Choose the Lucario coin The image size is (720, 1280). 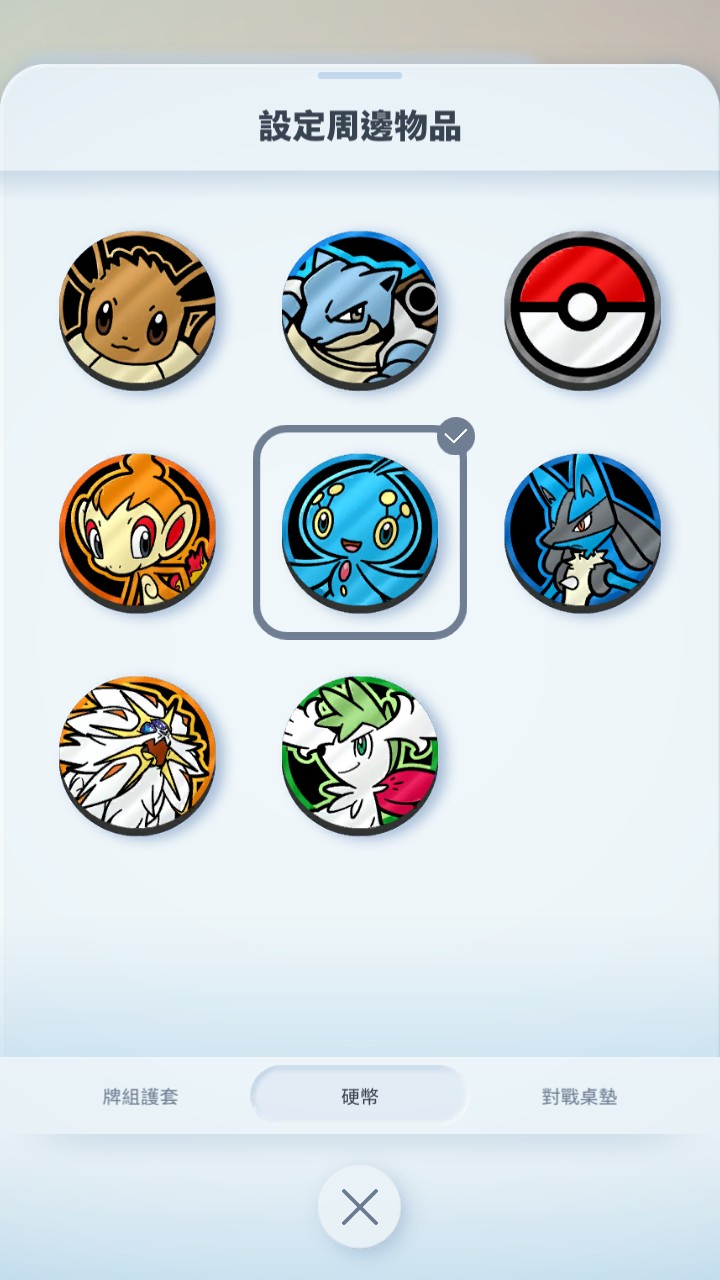click(x=582, y=531)
